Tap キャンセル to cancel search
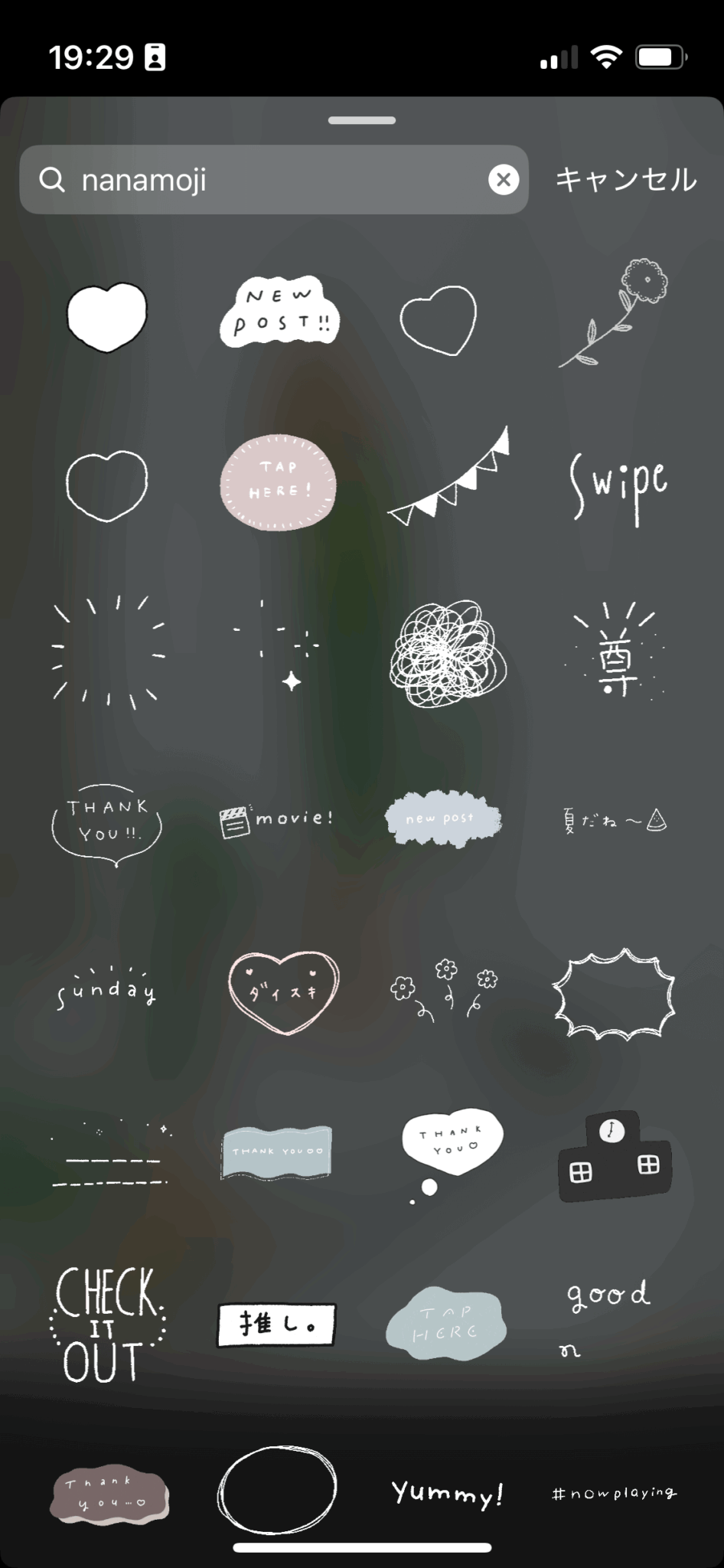 tap(626, 180)
